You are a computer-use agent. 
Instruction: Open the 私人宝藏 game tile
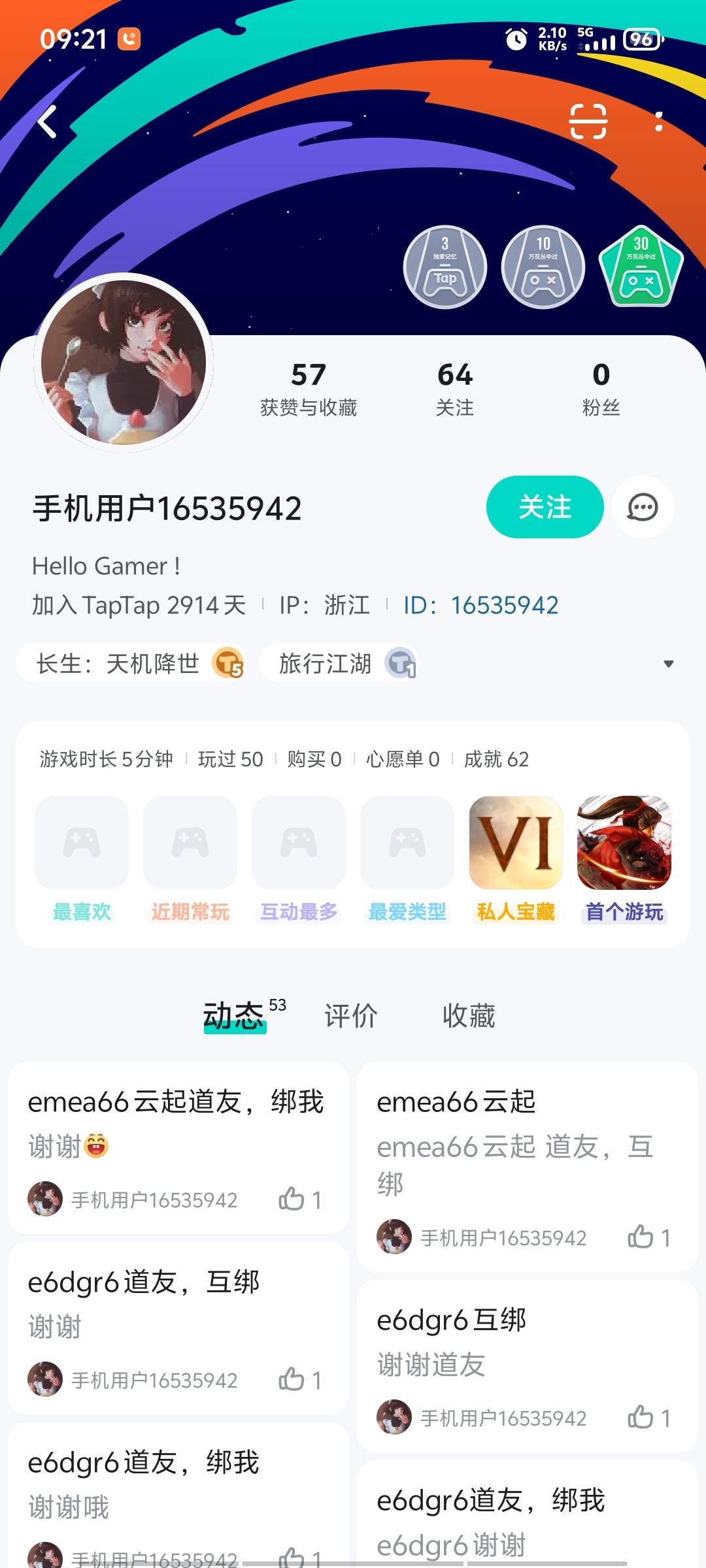[x=516, y=843]
